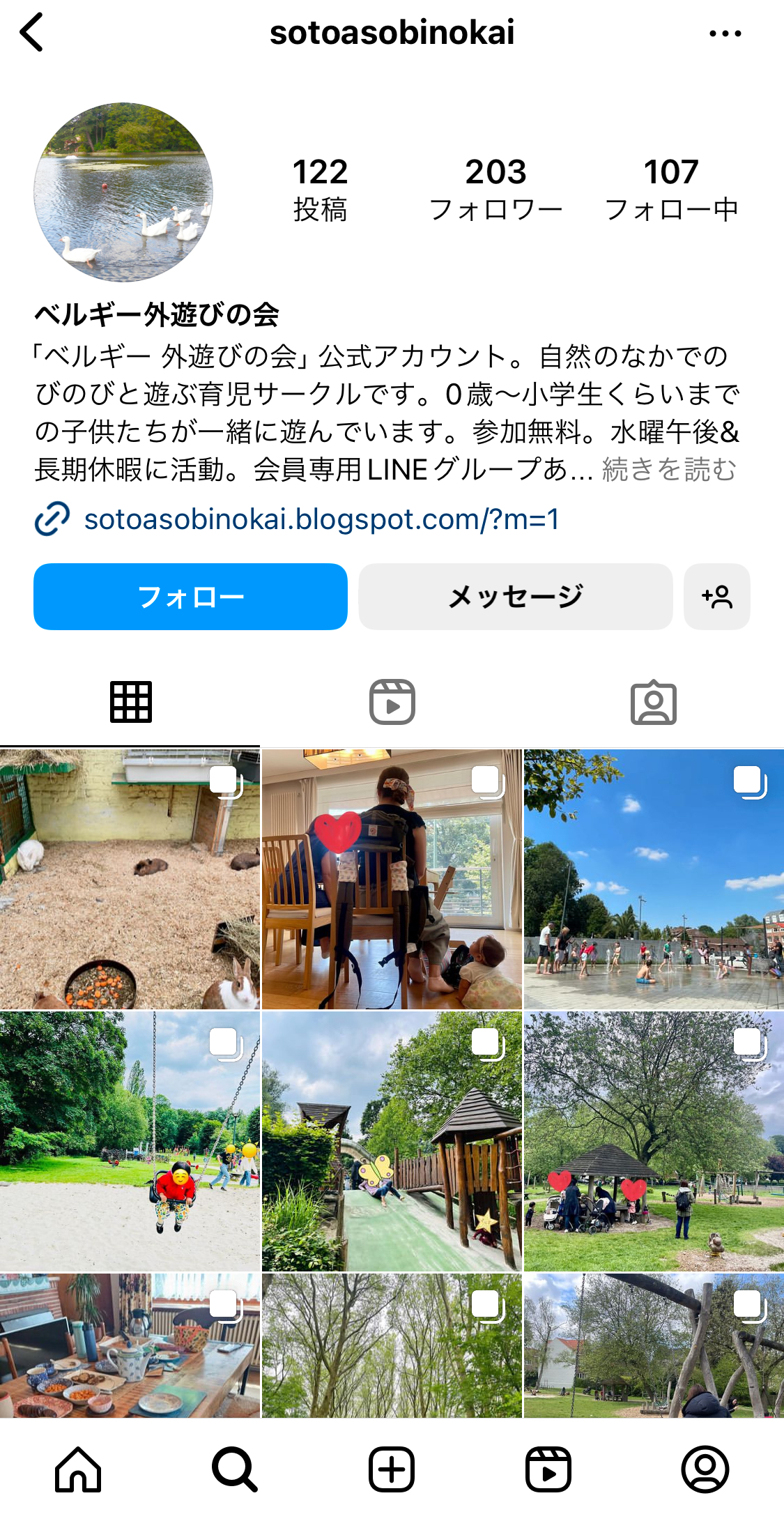Open the three-dot options menu
784x1521 pixels.
[725, 33]
